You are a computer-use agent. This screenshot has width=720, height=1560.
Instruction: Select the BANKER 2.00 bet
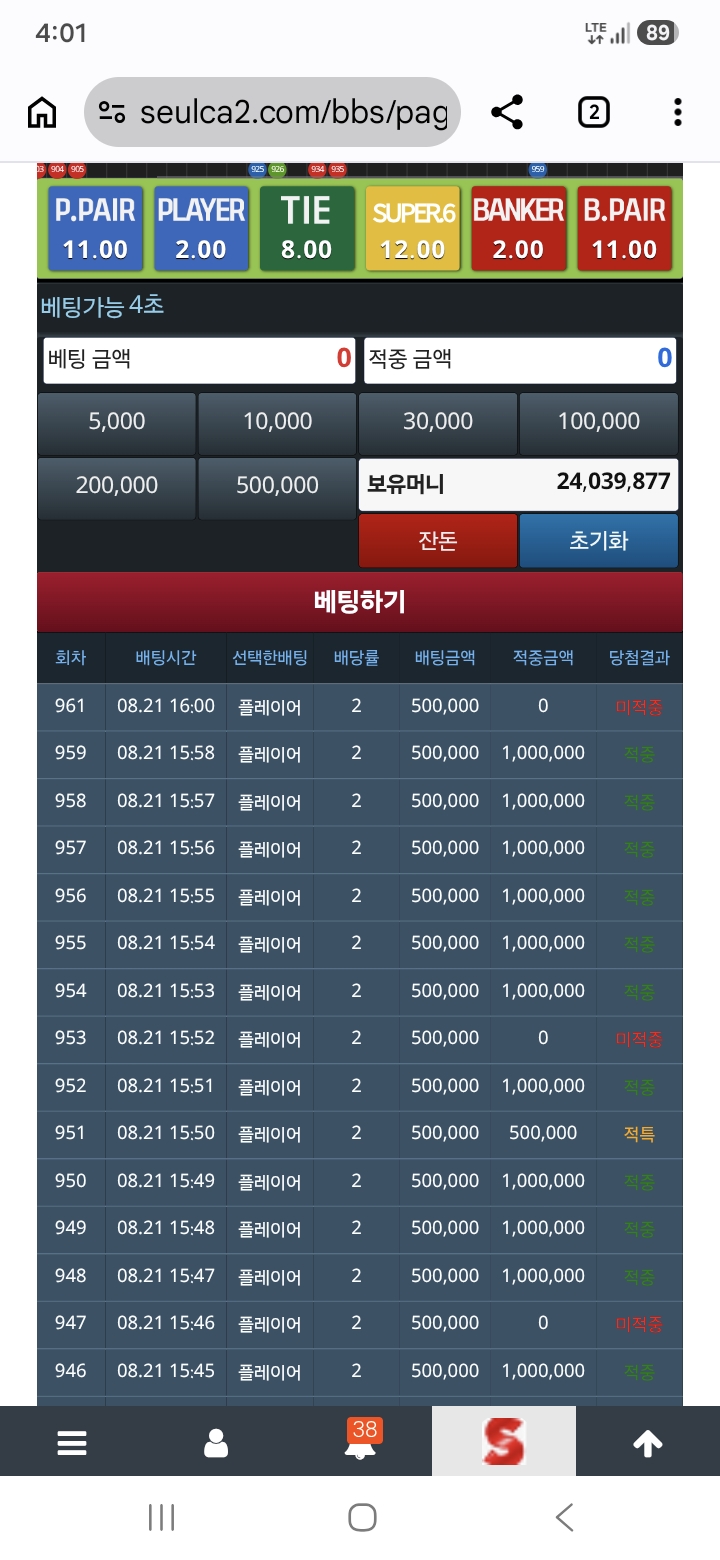point(519,229)
